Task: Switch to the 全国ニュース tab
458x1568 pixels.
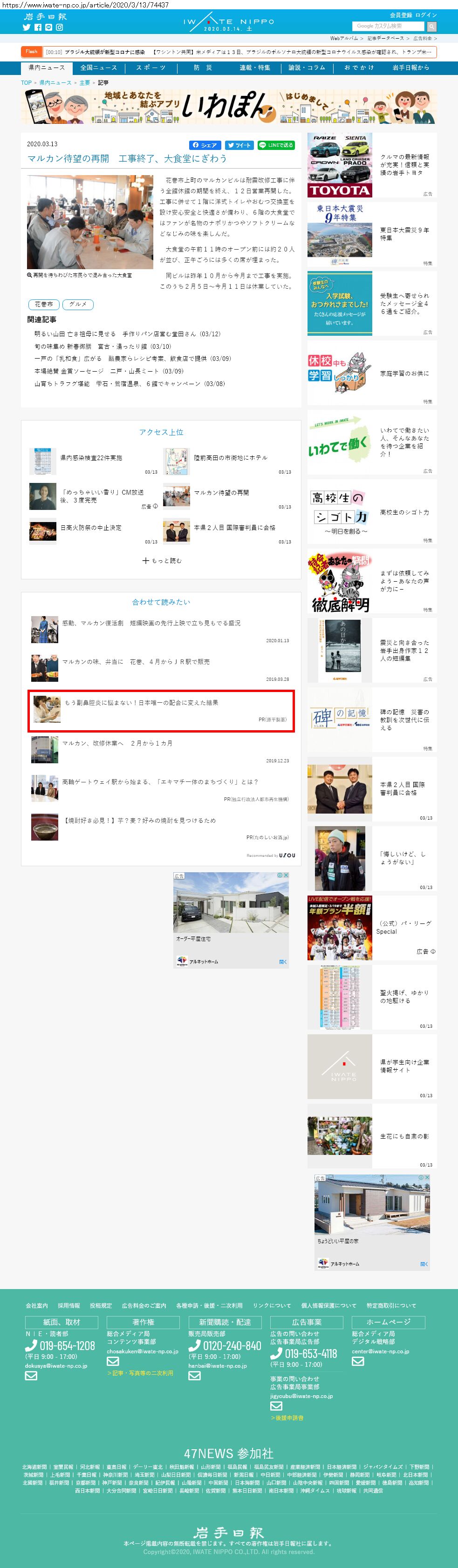Action: pos(99,68)
